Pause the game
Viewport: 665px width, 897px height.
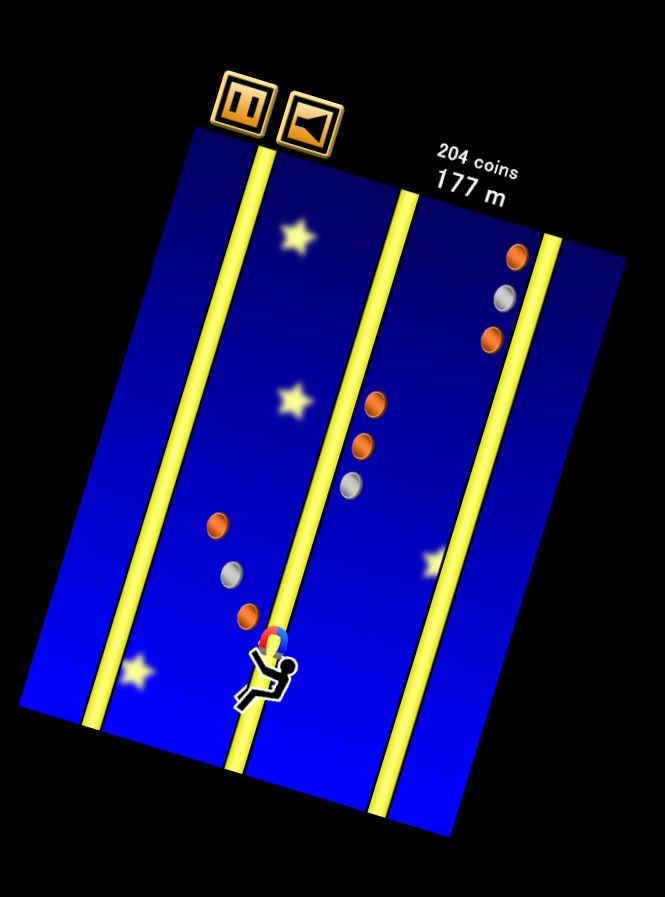[x=243, y=104]
